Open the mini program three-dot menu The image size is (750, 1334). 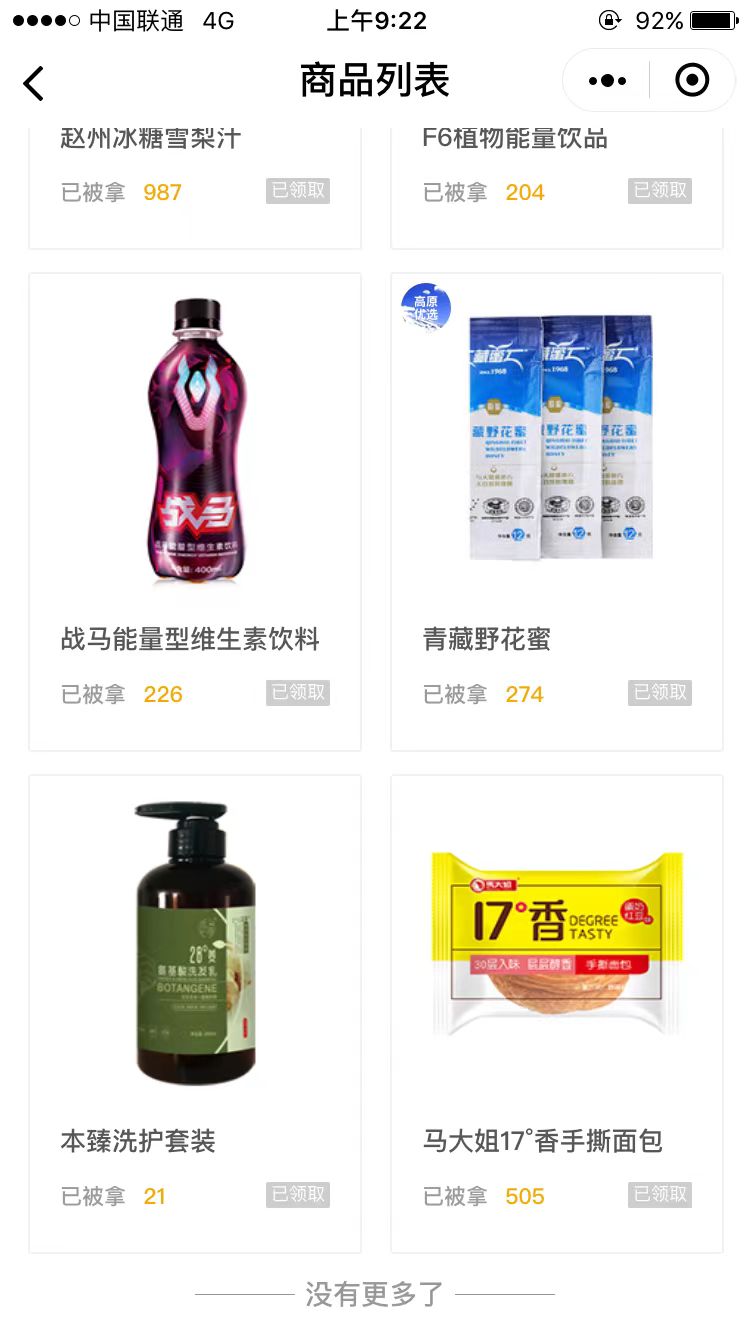pos(607,81)
